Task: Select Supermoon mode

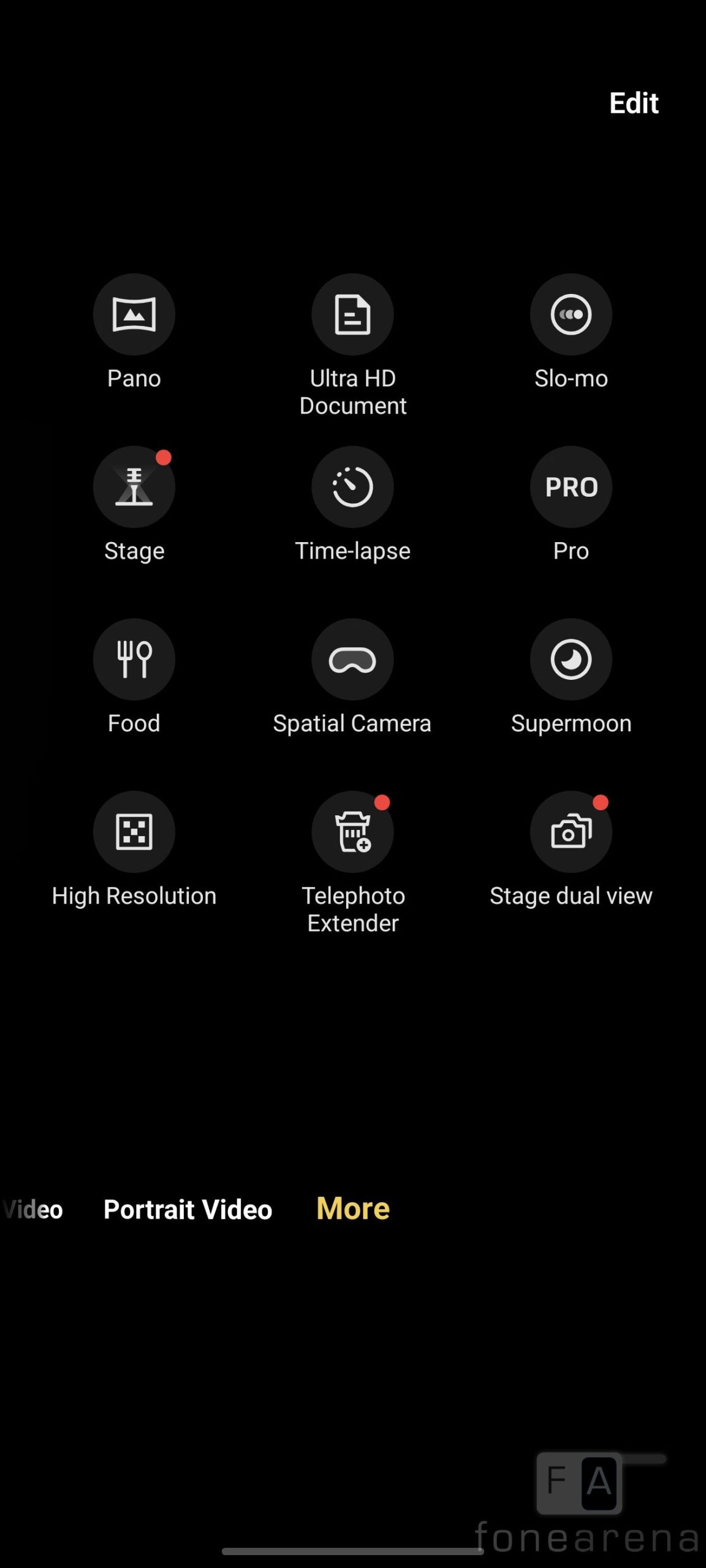Action: (x=571, y=660)
